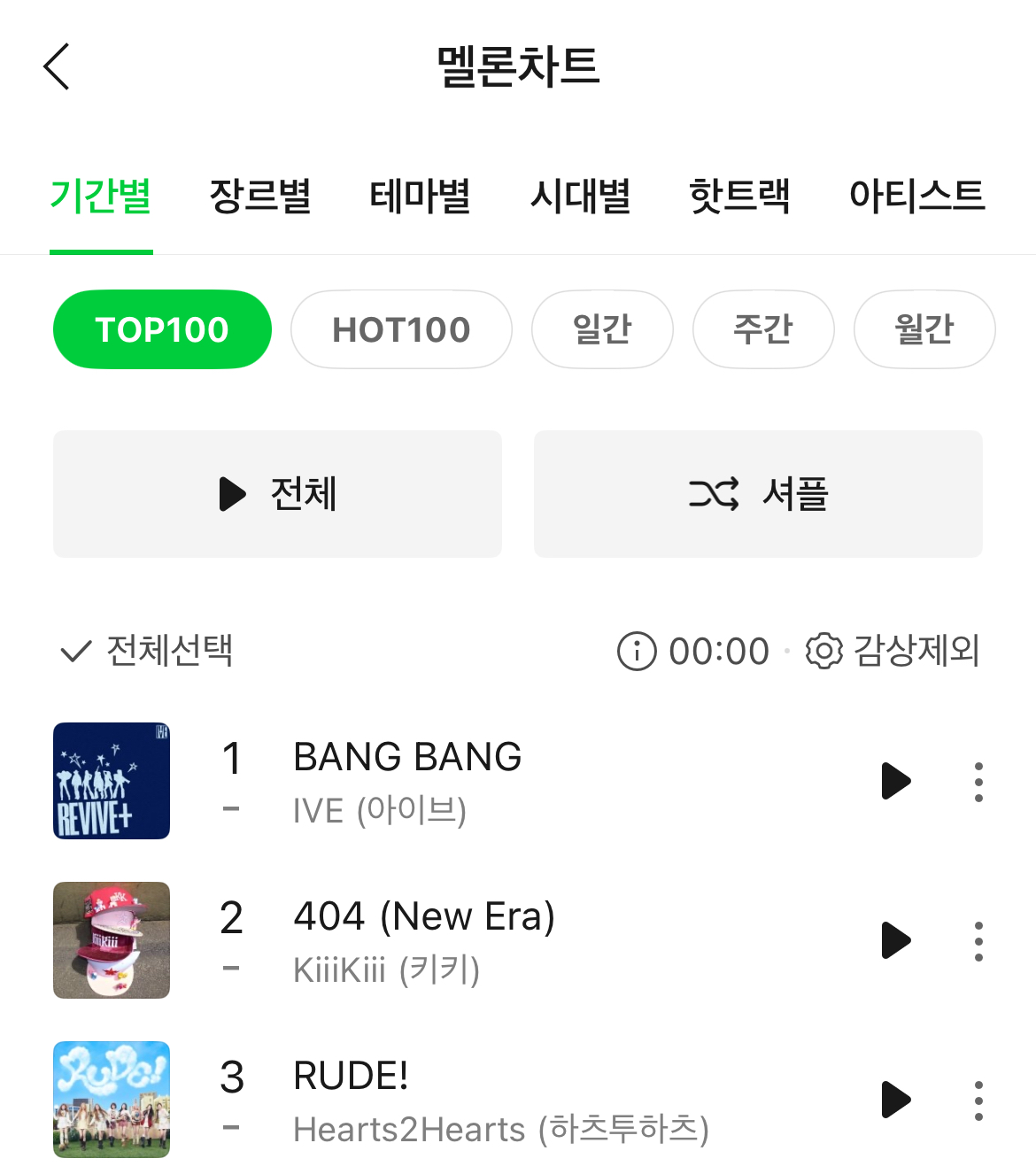Play 404 (New Era) by KiiiKiii
The image size is (1036, 1174).
(x=896, y=940)
